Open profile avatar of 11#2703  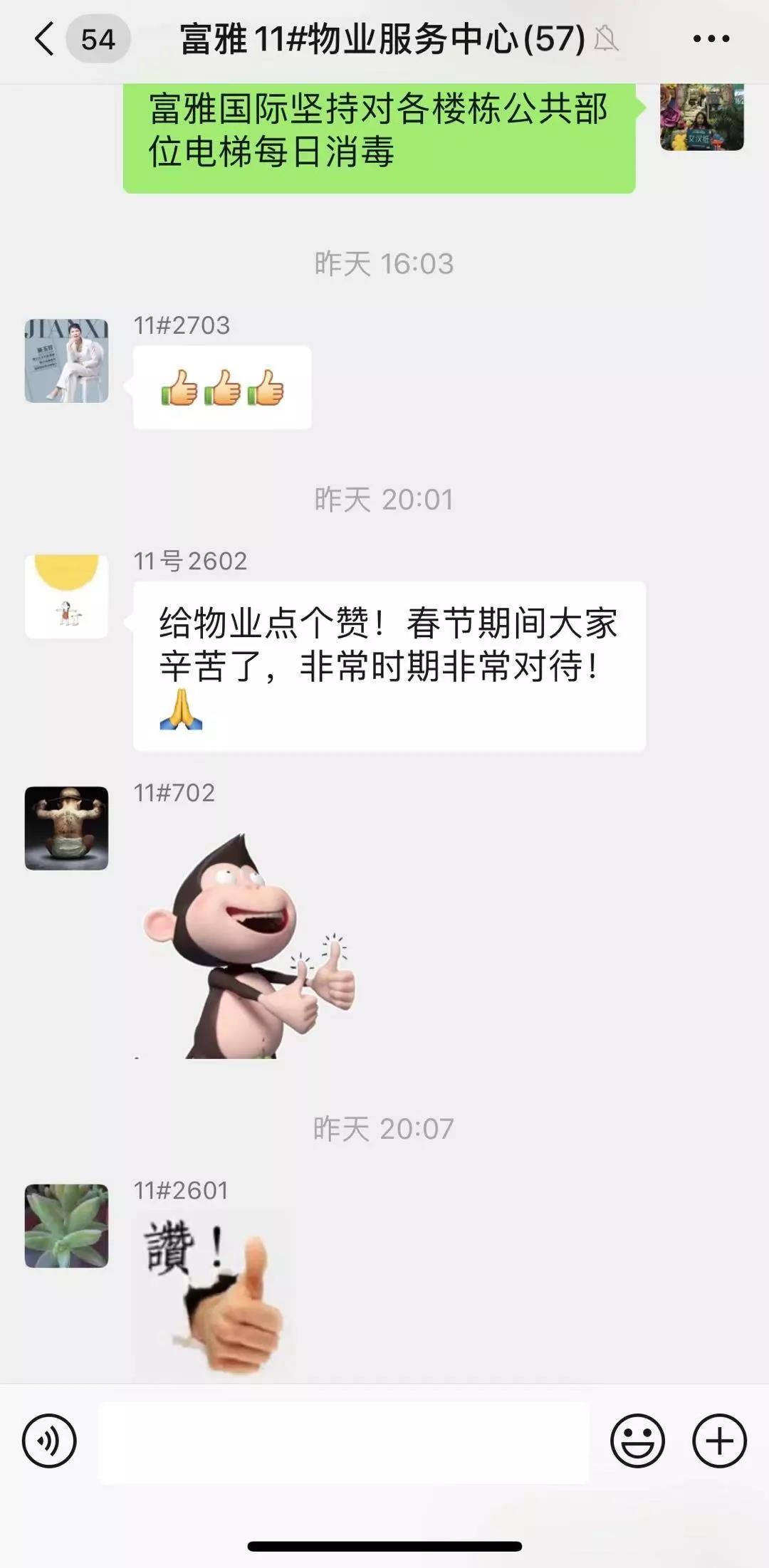click(66, 361)
